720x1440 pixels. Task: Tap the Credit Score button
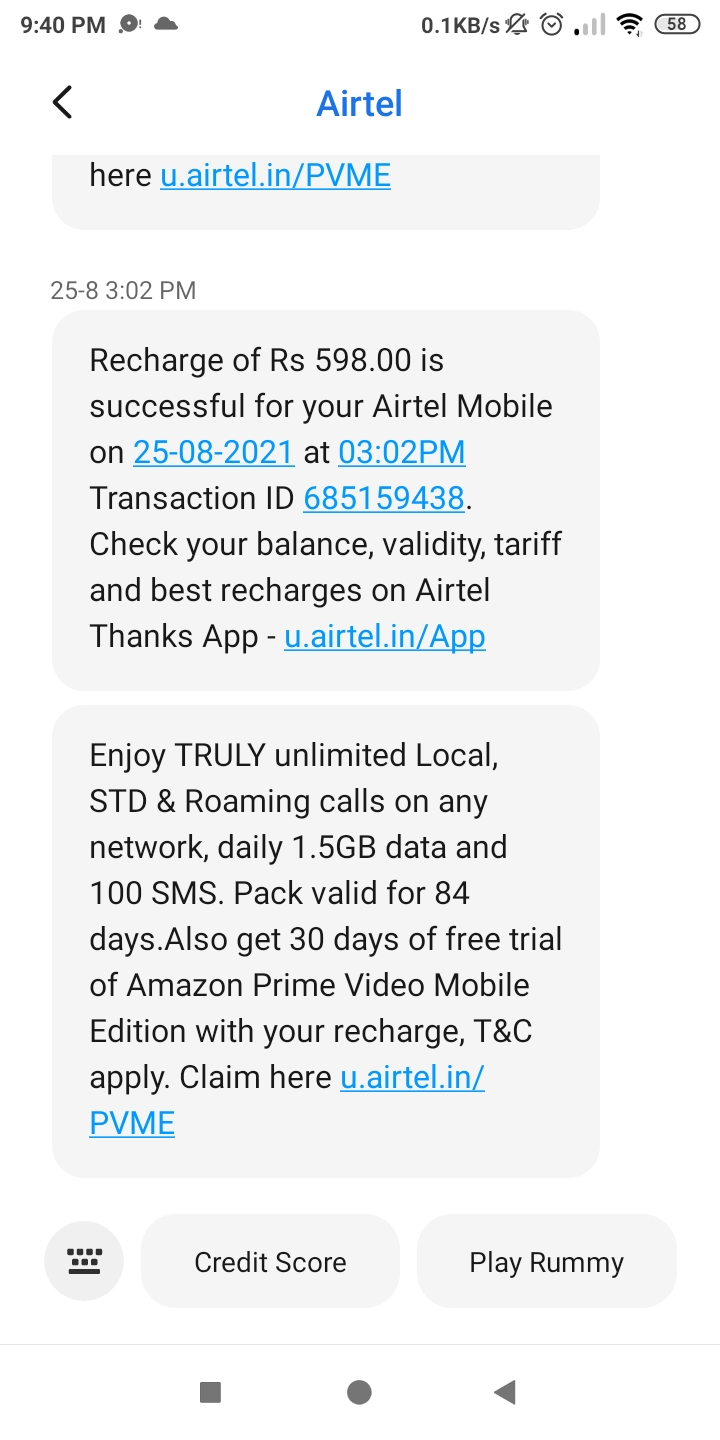click(x=270, y=1262)
